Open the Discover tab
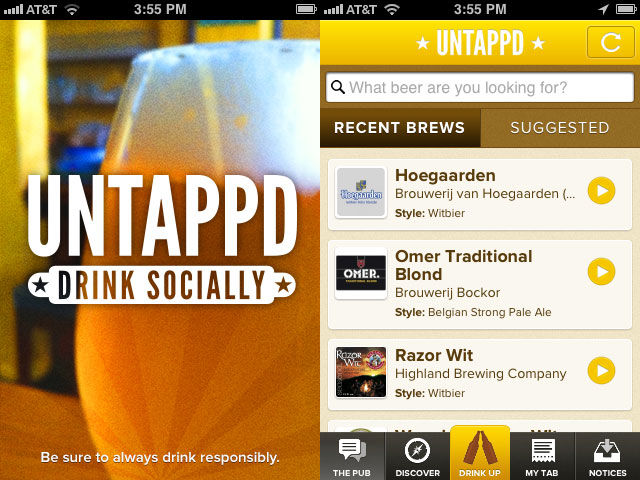640x480 pixels. 416,457
